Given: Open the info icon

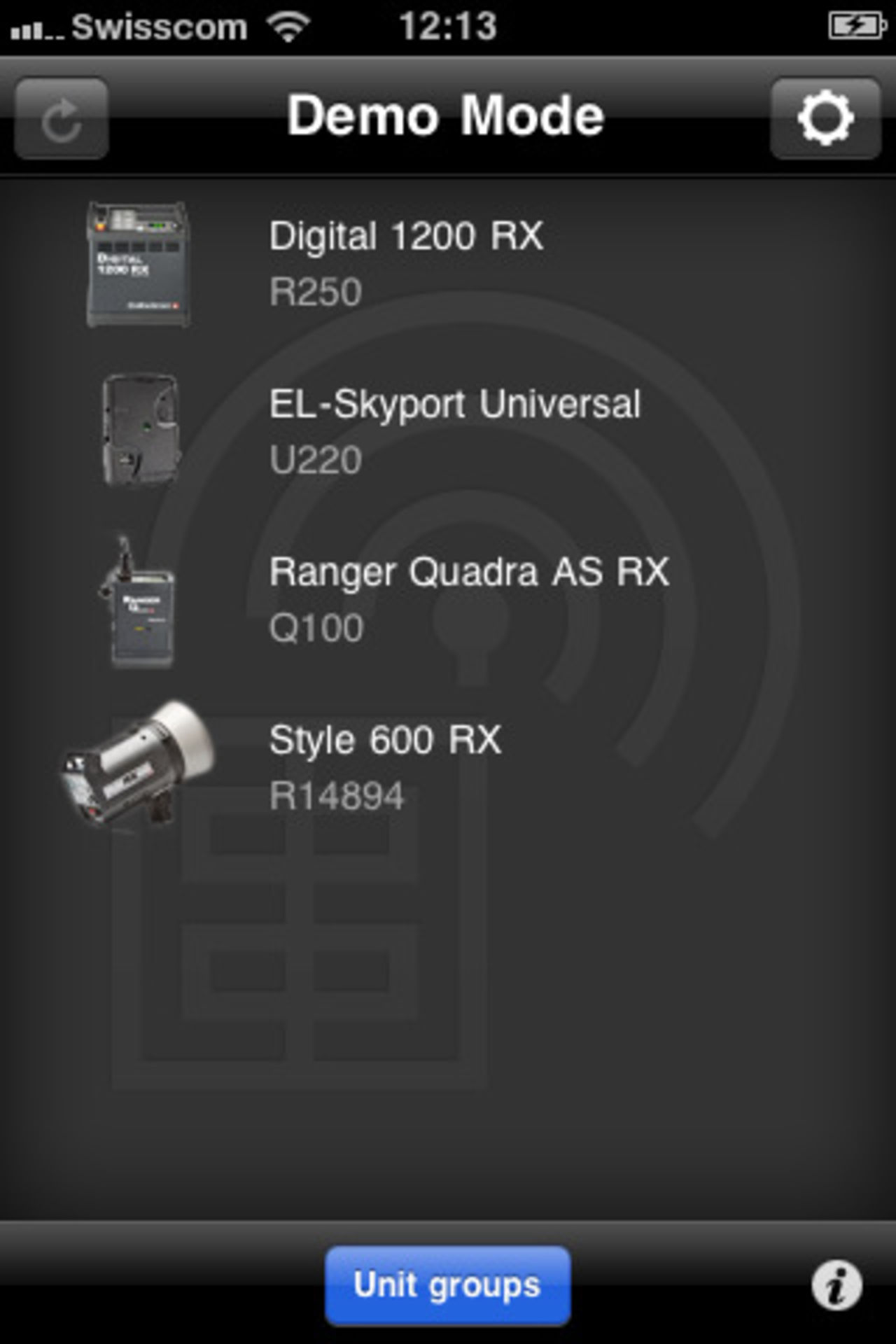Looking at the screenshot, I should pos(836,1285).
